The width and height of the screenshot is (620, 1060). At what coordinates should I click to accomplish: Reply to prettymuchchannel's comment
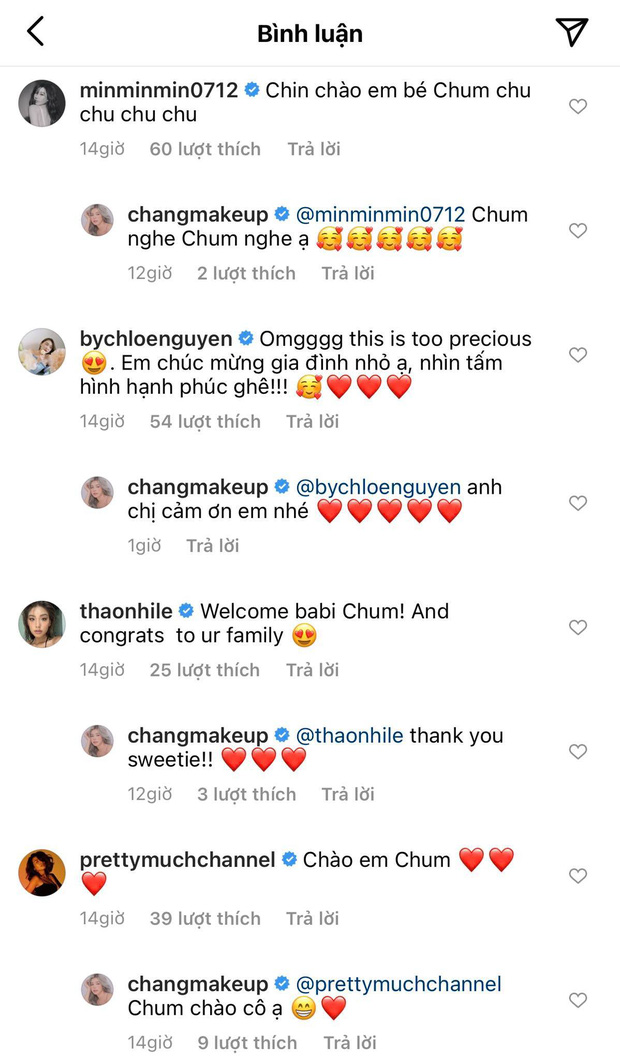[x=313, y=919]
